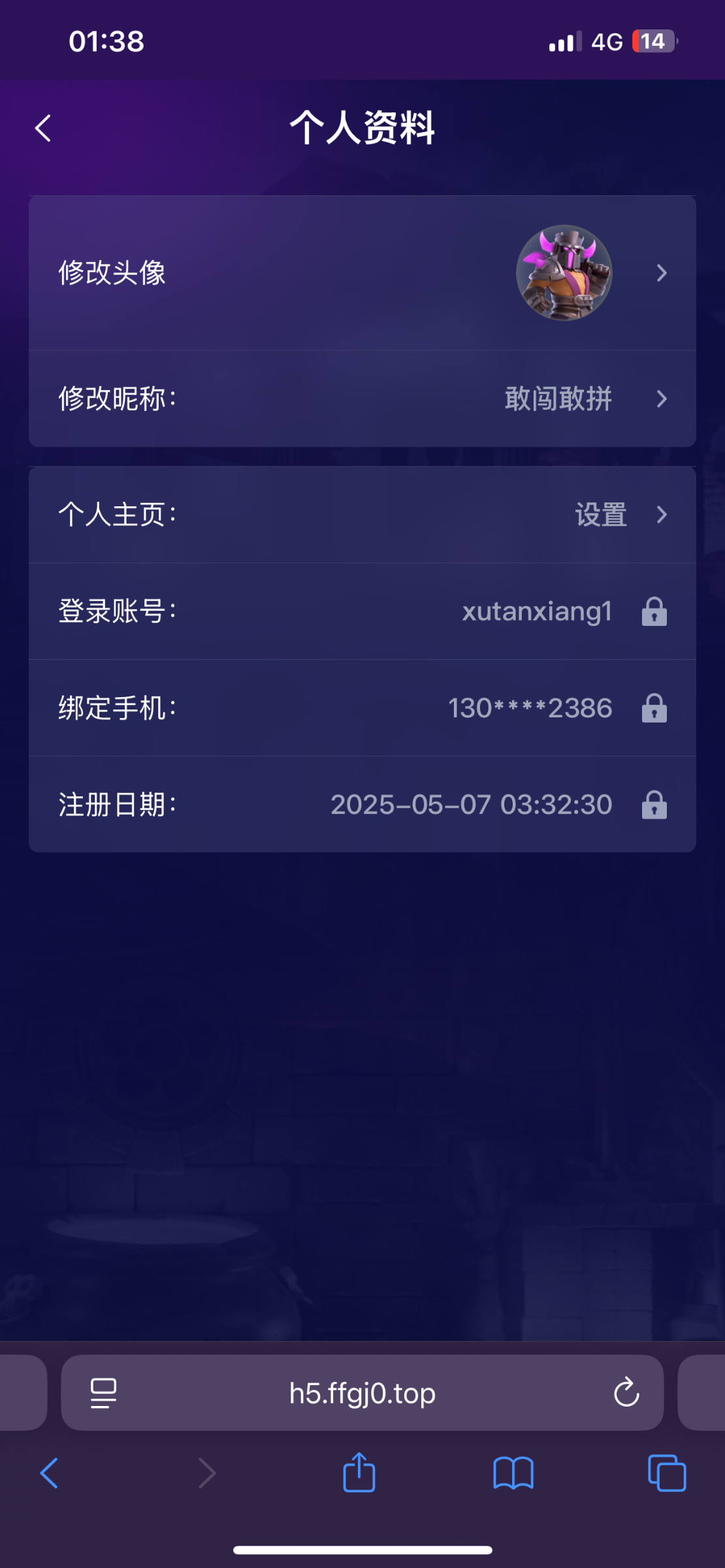
Task: Select the PEKKA avatar thumbnail
Action: (565, 274)
